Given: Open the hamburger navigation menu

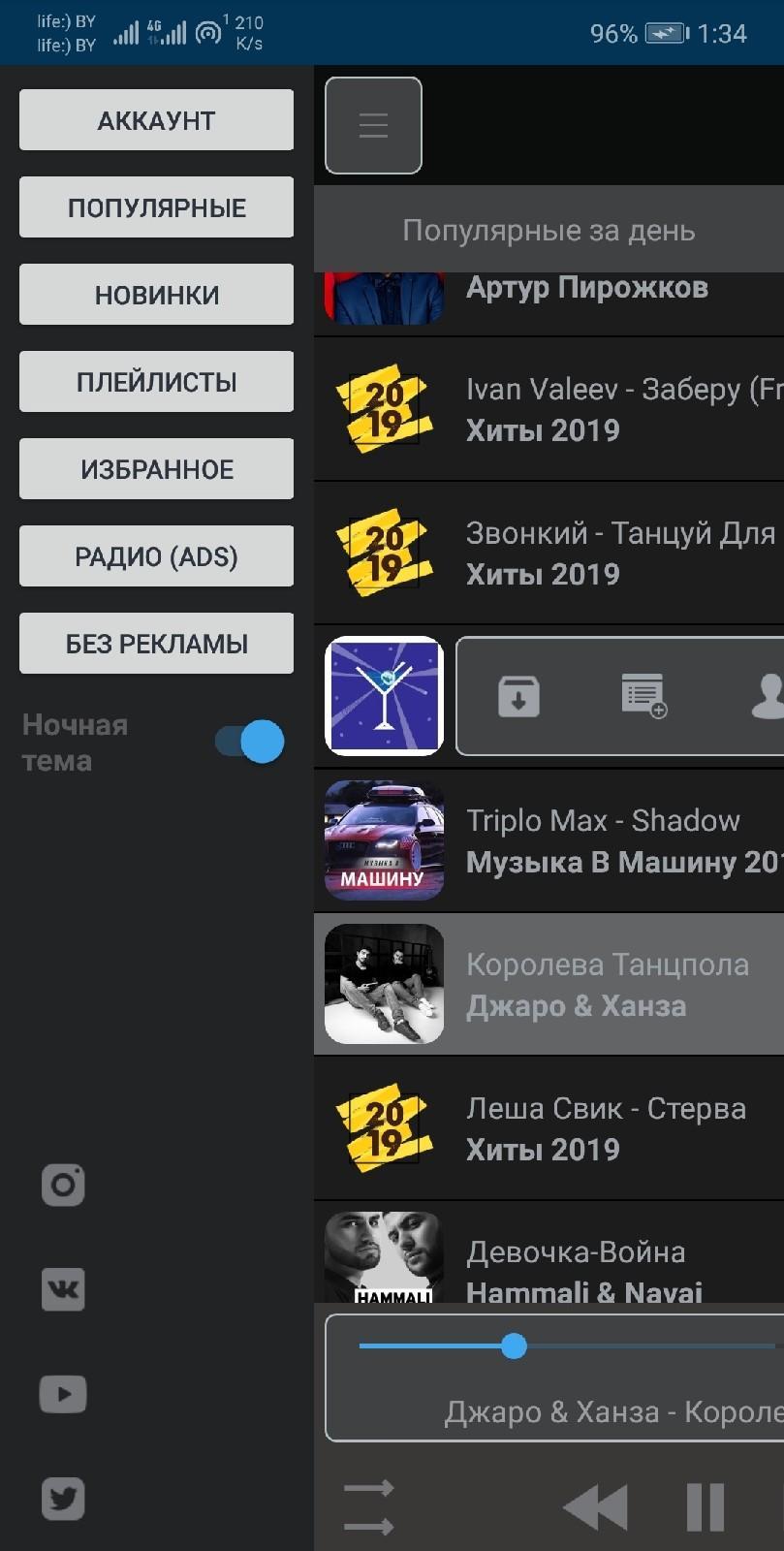Looking at the screenshot, I should click(x=373, y=125).
